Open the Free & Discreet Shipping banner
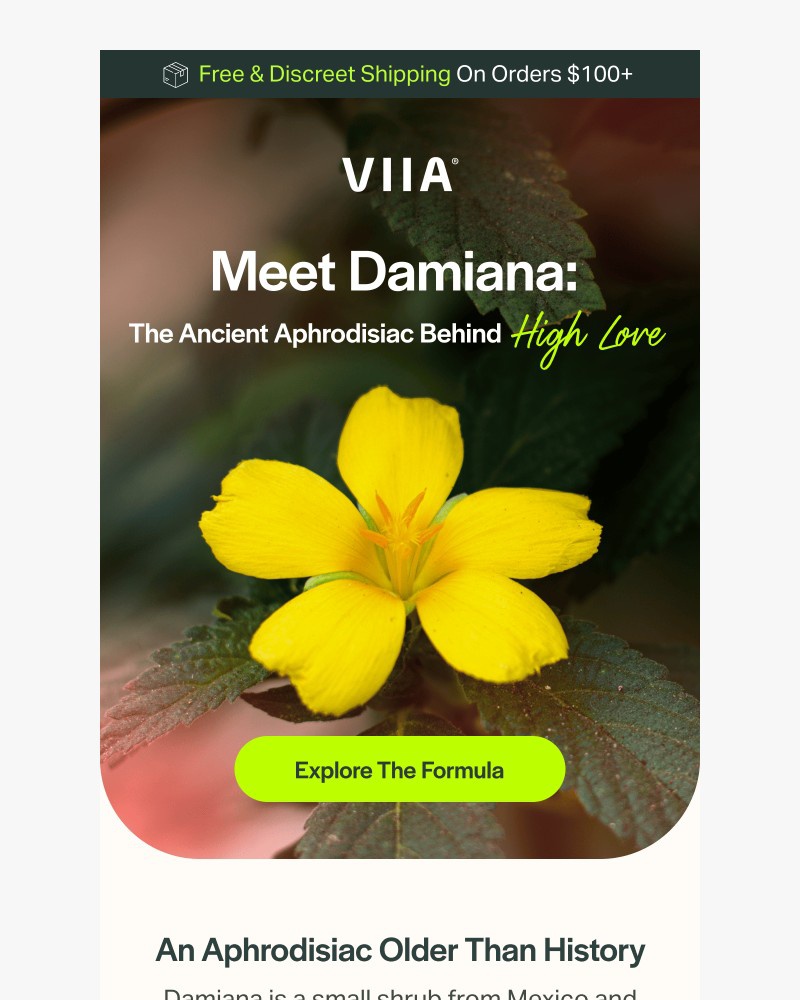The image size is (800, 1000). click(x=399, y=74)
